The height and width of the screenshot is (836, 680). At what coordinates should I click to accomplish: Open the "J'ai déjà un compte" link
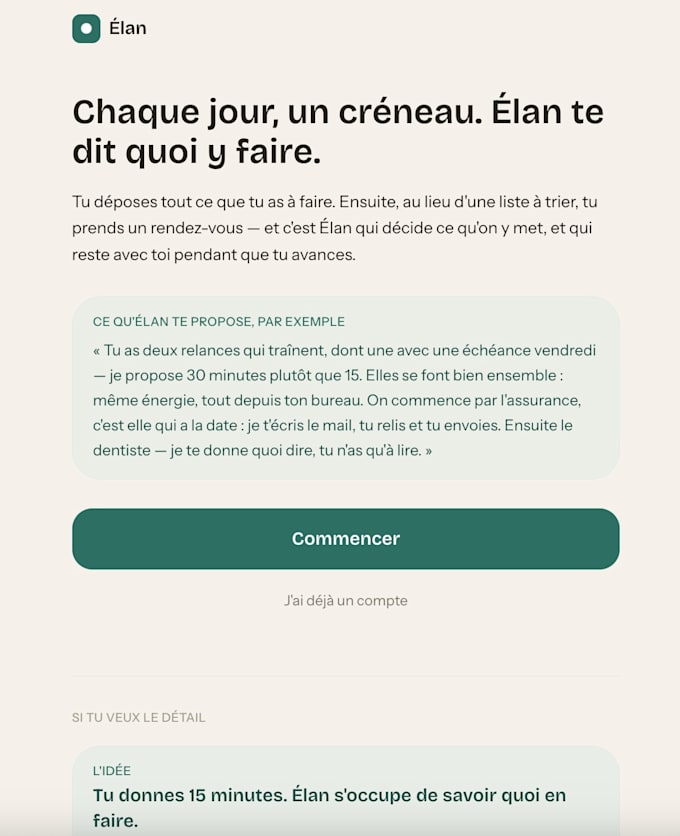(346, 600)
